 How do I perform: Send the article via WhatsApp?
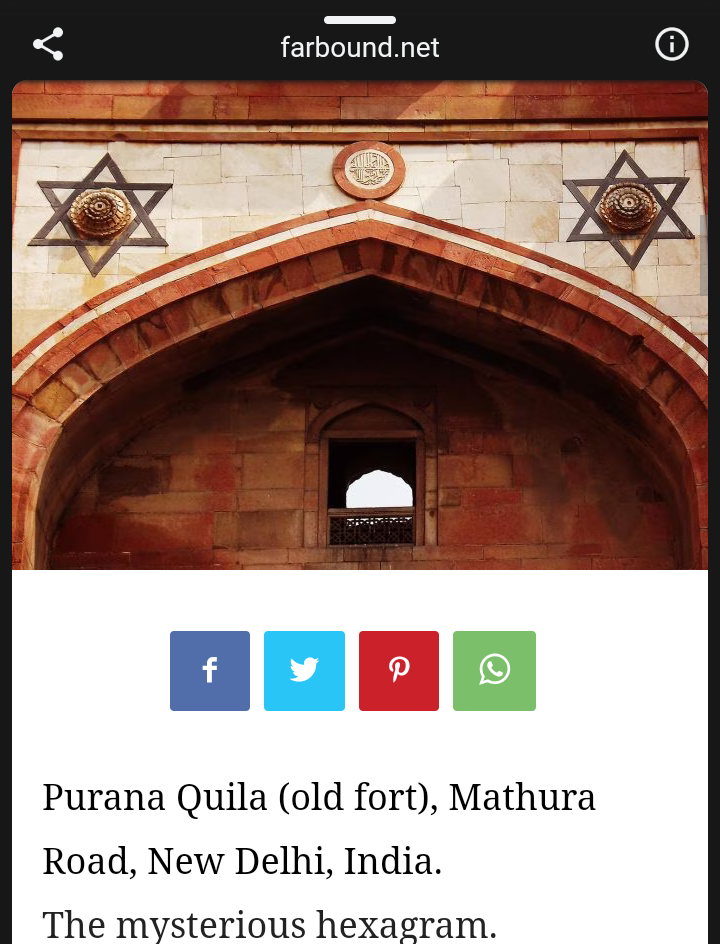(494, 671)
